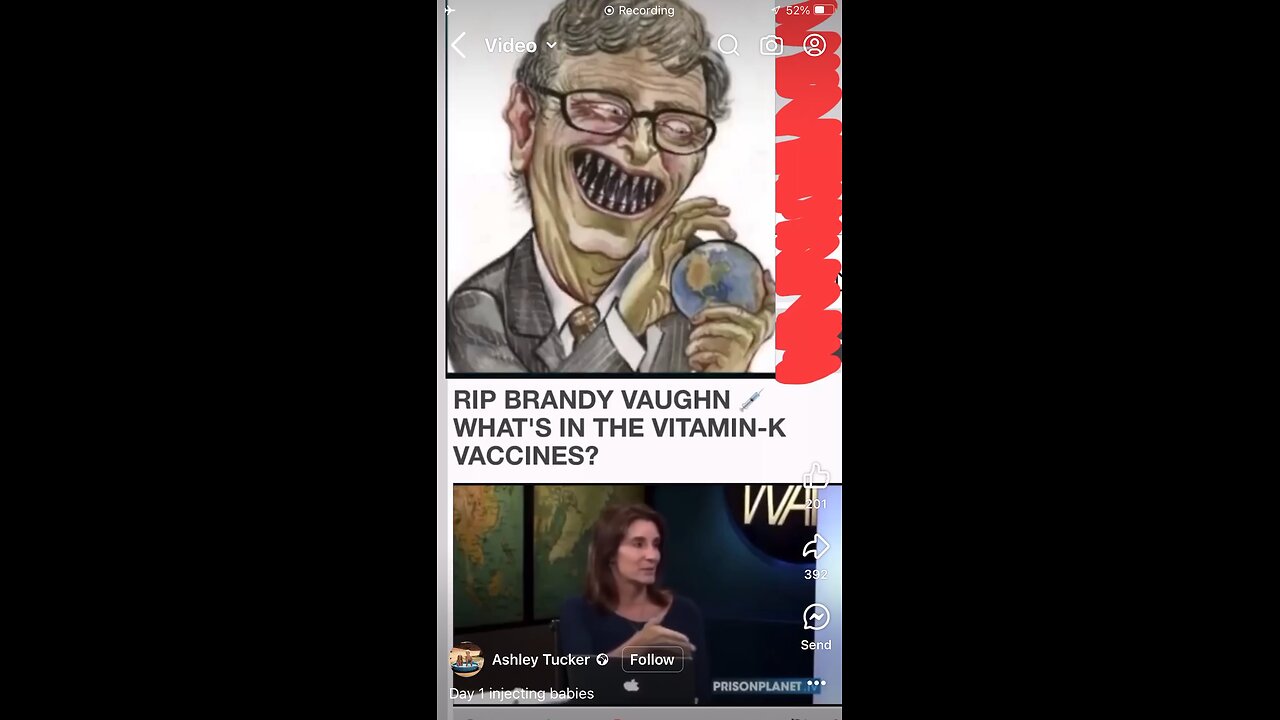
Task: Open the Video dropdown menu
Action: coord(520,45)
